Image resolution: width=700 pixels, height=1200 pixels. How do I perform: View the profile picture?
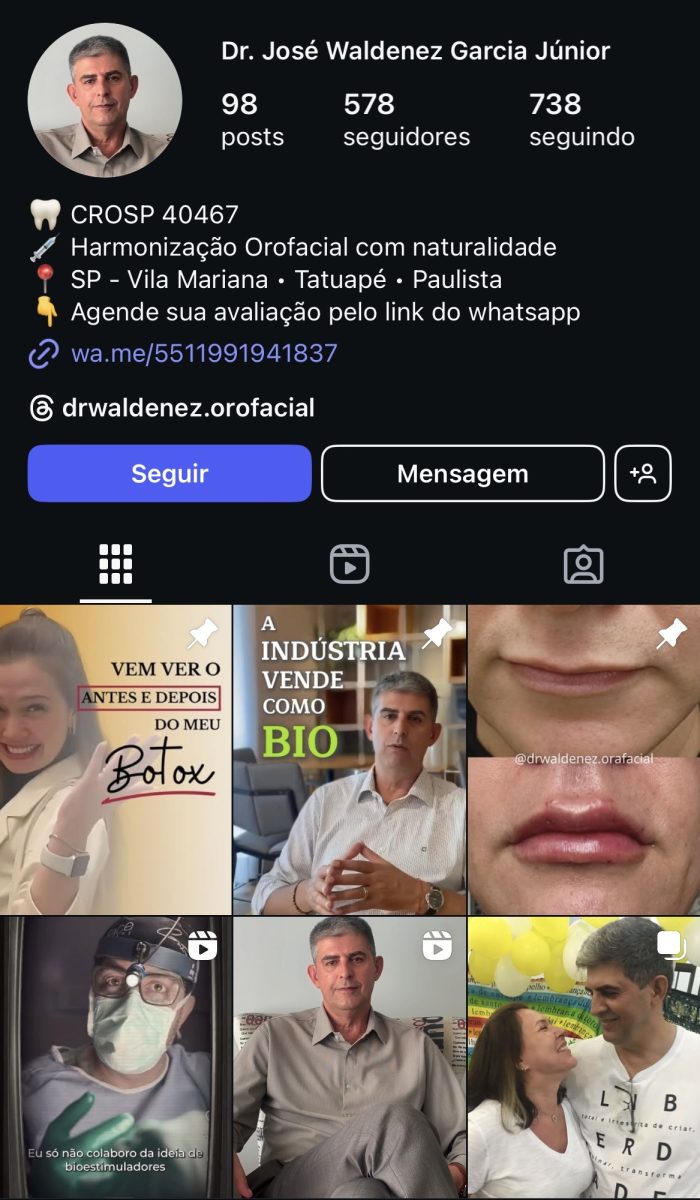105,100
